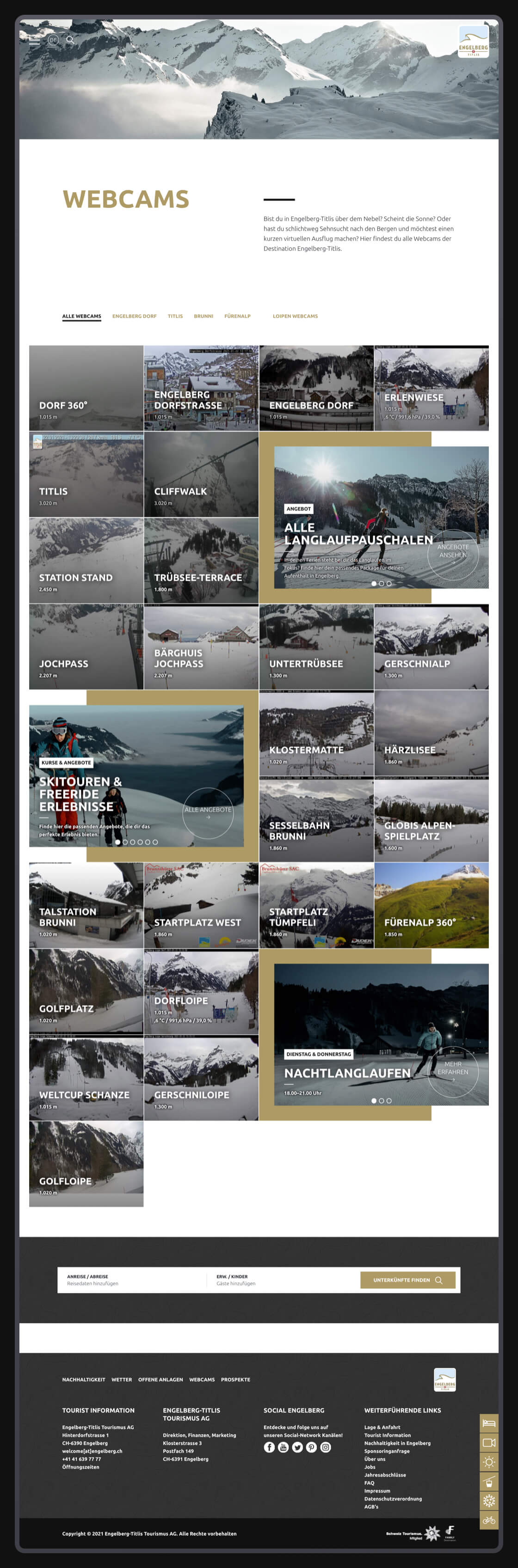Switch to Engelberg Dorf webcam filter
518x1568 pixels.
tap(134, 316)
